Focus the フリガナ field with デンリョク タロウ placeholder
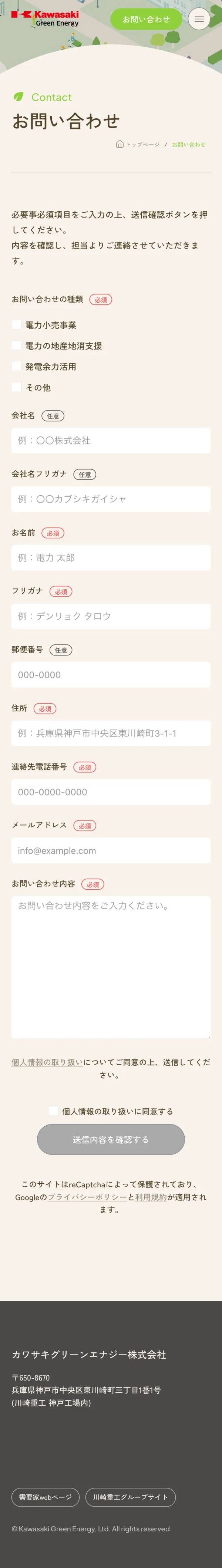Image resolution: width=222 pixels, height=1568 pixels. pyautogui.click(x=111, y=616)
